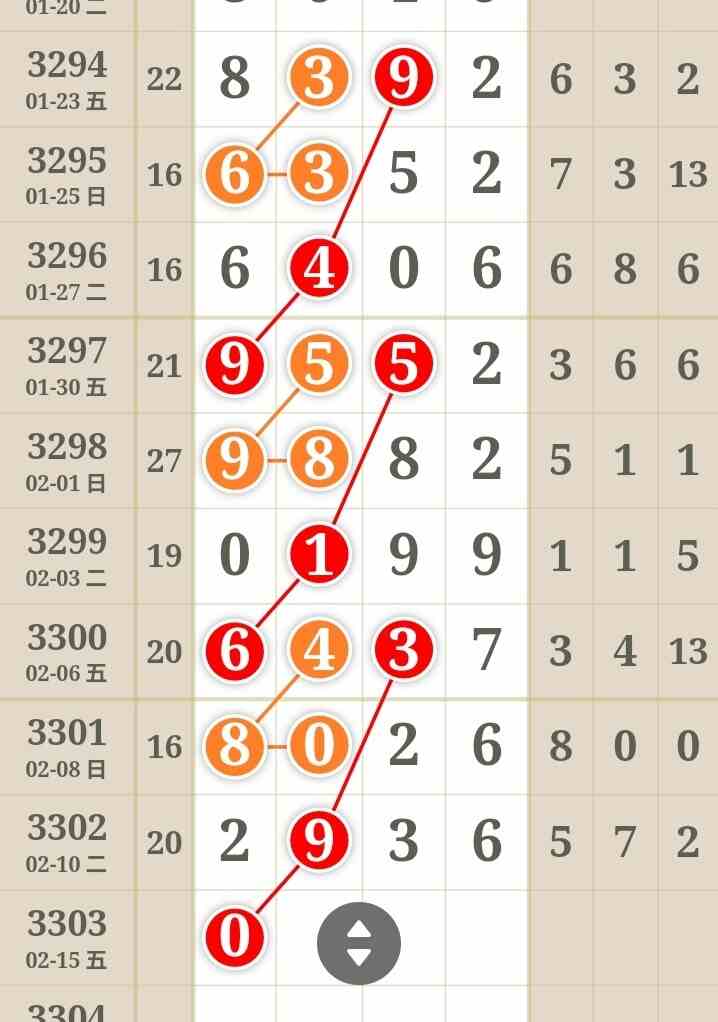Tap the floating up-down arrow button
The width and height of the screenshot is (718, 1022).
(x=358, y=943)
